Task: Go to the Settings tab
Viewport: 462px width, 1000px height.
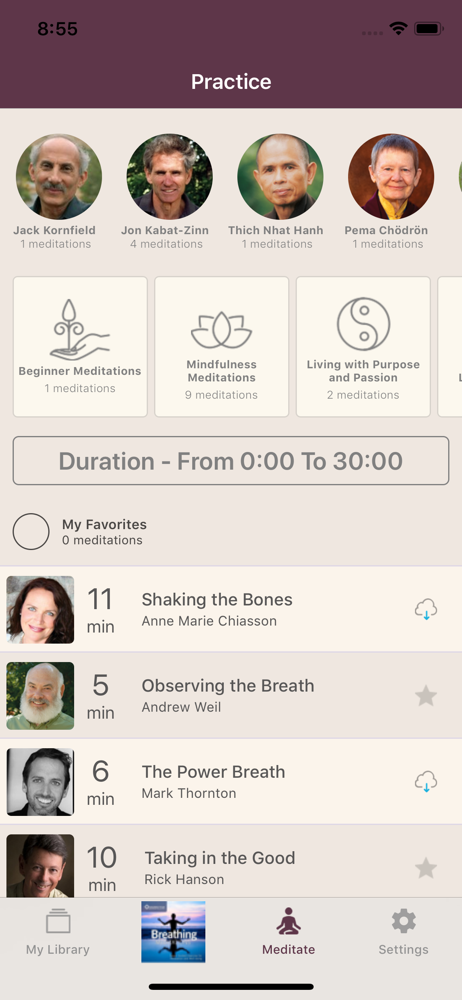Action: click(403, 932)
